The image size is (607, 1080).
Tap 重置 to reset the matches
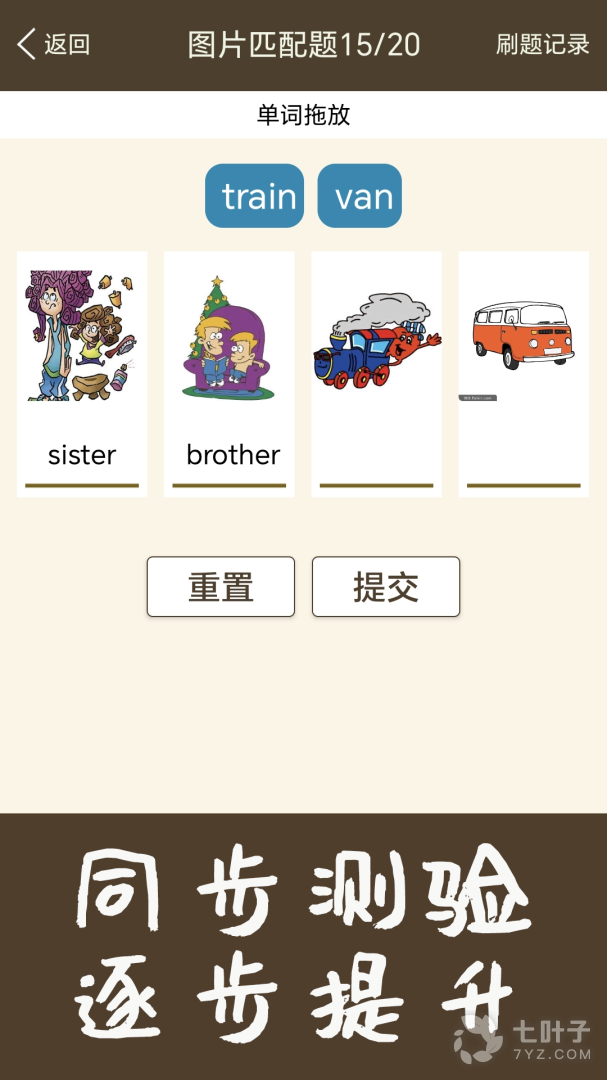(221, 587)
